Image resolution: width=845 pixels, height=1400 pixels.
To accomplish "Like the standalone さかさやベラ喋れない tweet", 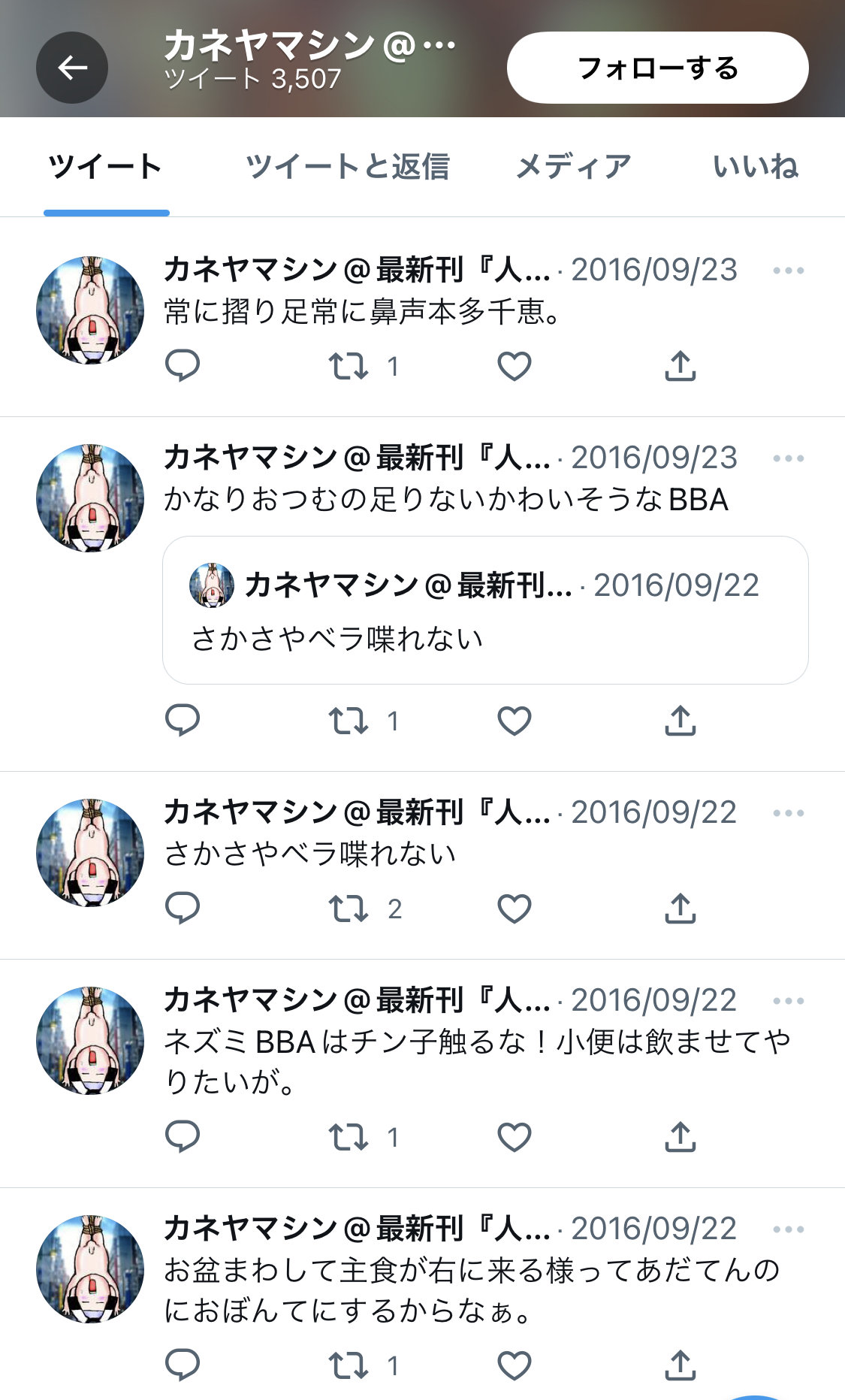I will [x=515, y=909].
